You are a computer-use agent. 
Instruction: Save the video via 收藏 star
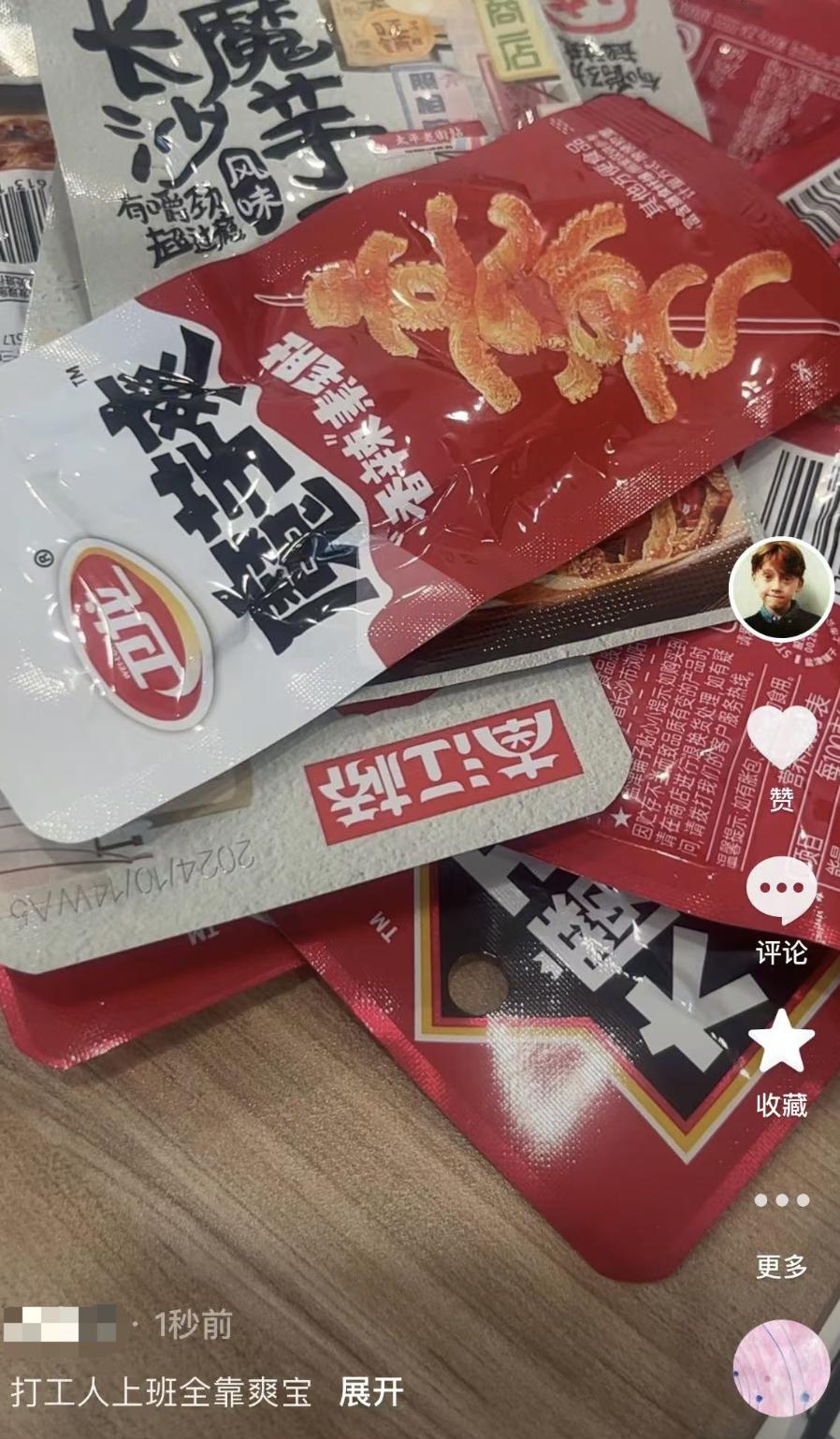coord(781,1039)
